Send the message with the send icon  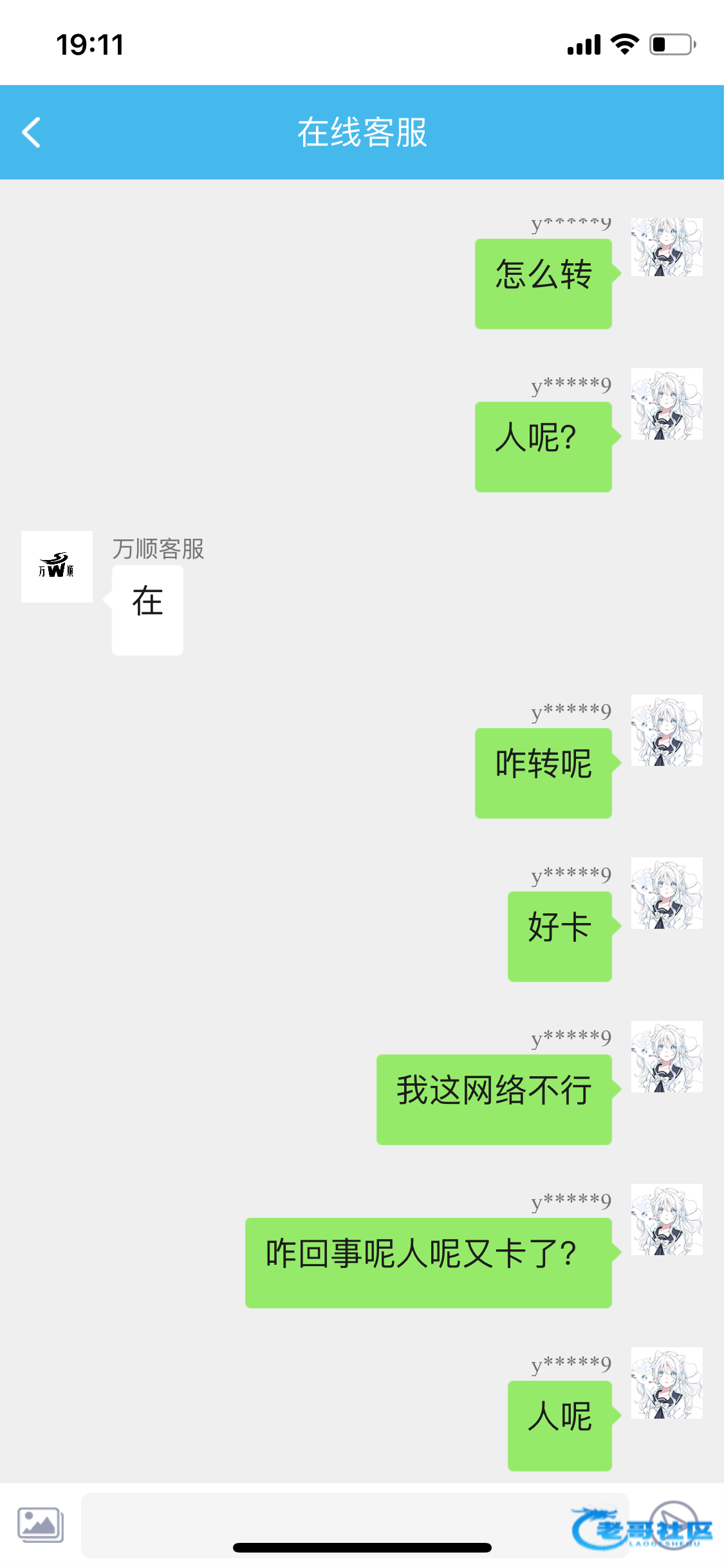[x=673, y=1524]
